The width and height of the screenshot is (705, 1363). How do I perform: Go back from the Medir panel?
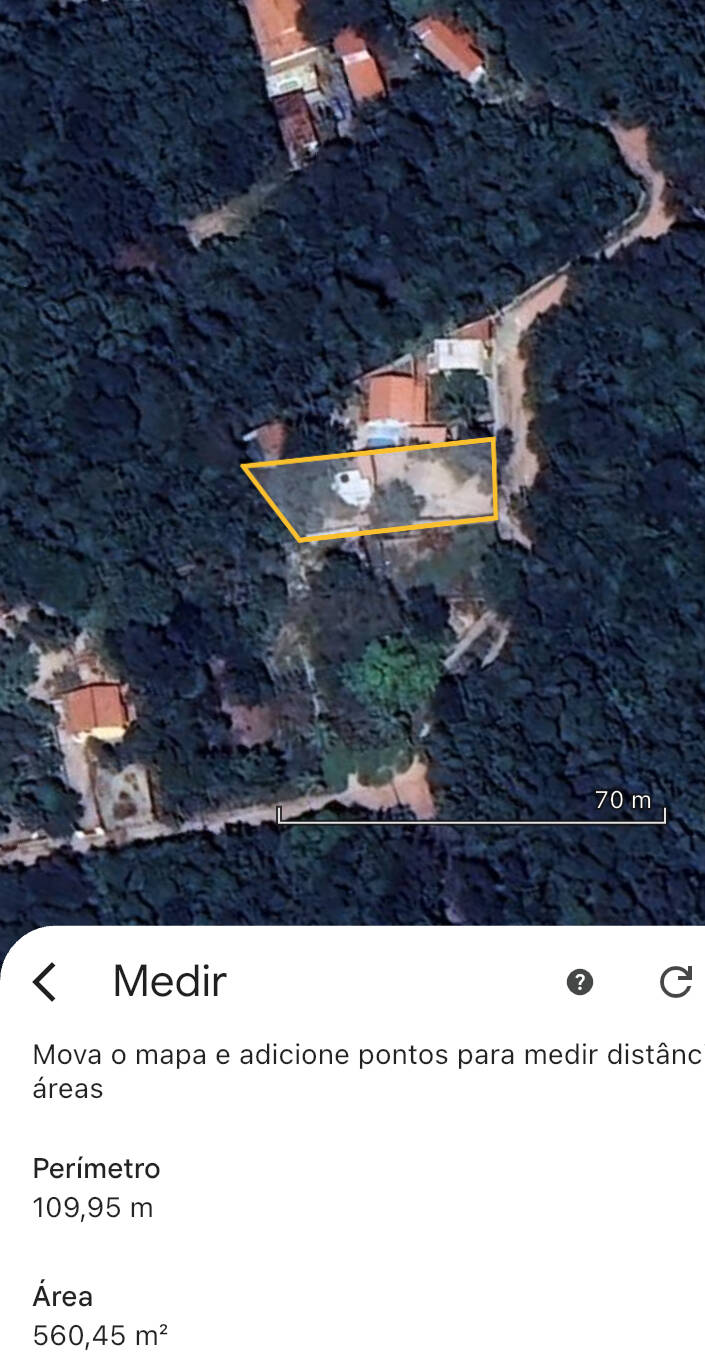click(44, 982)
